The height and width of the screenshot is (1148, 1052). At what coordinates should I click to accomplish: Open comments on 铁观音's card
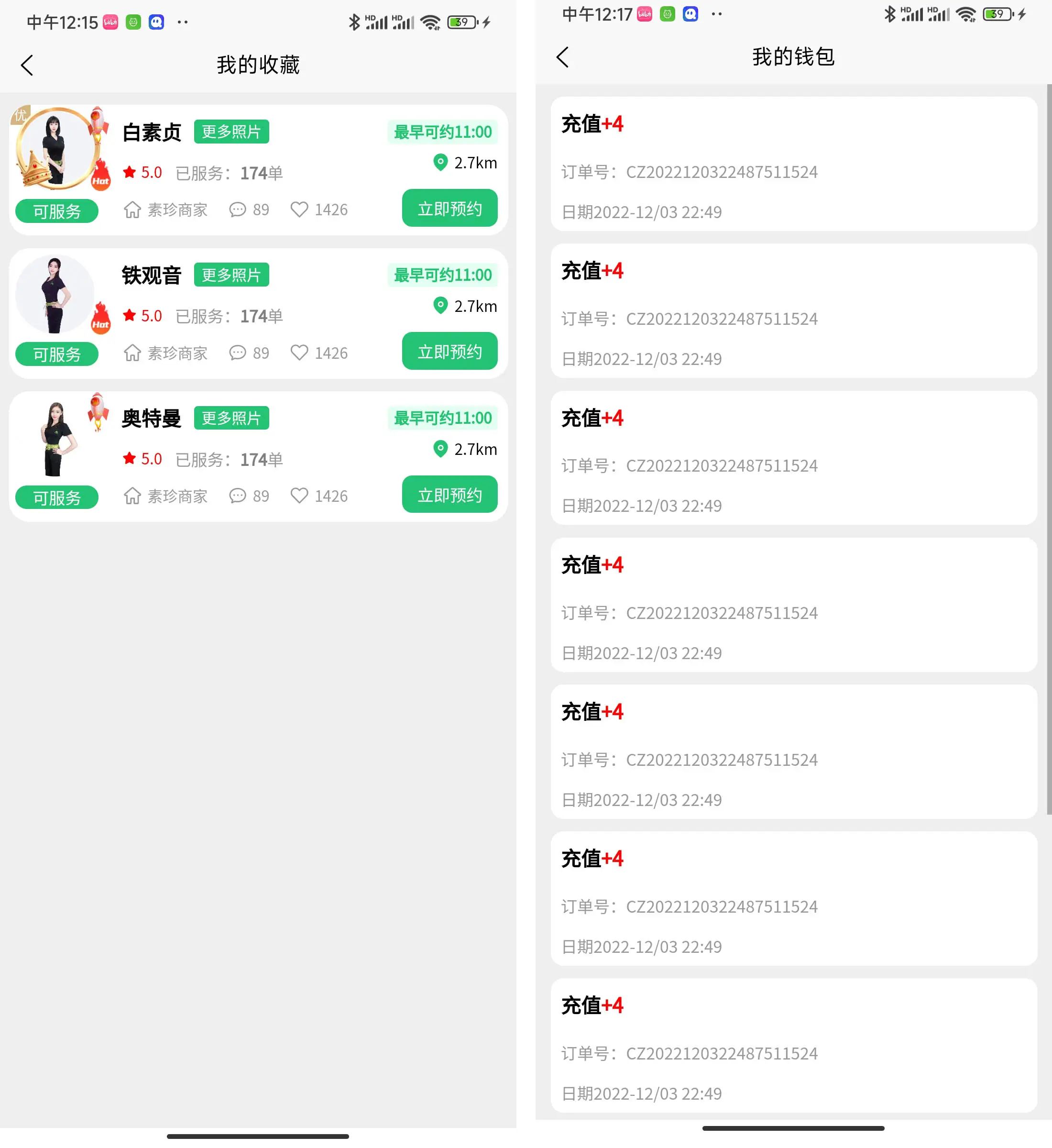pyautogui.click(x=237, y=353)
